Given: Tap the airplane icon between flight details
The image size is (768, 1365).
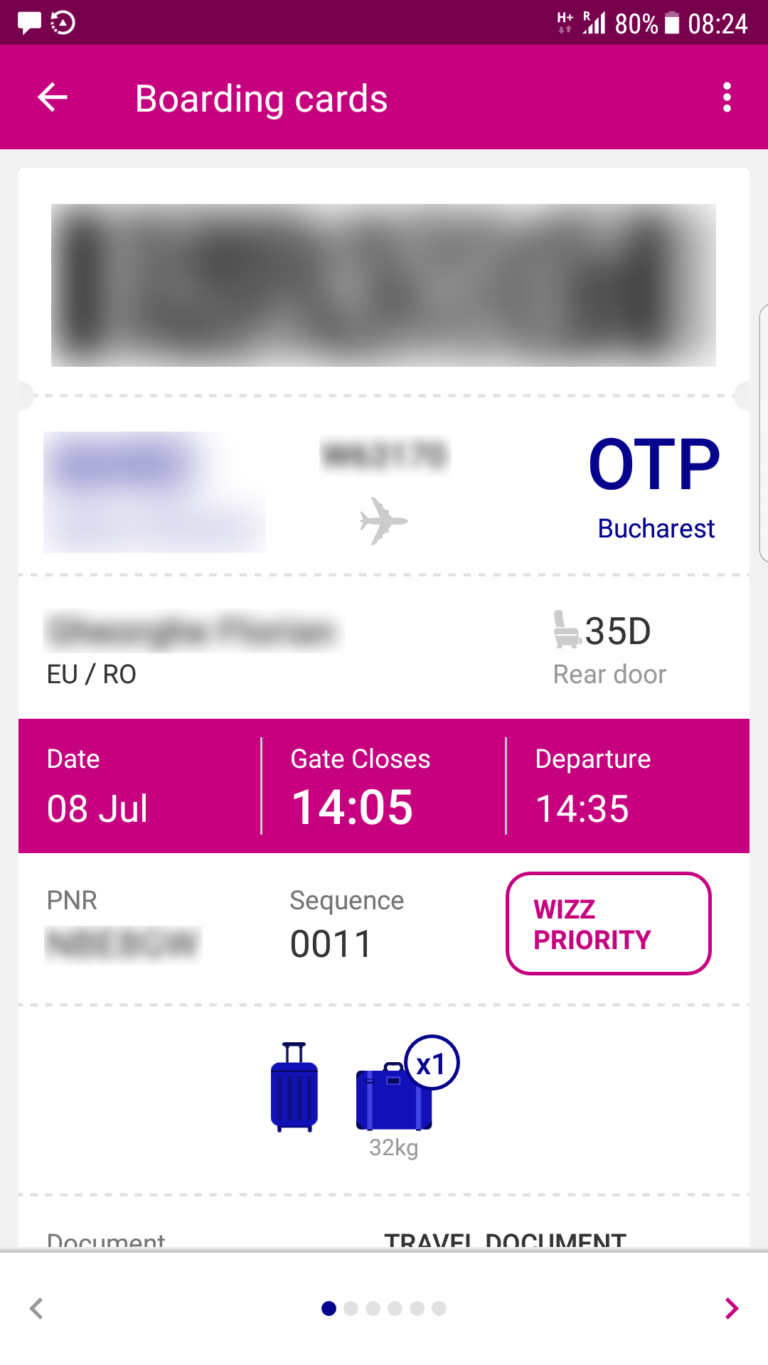Looking at the screenshot, I should (384, 520).
